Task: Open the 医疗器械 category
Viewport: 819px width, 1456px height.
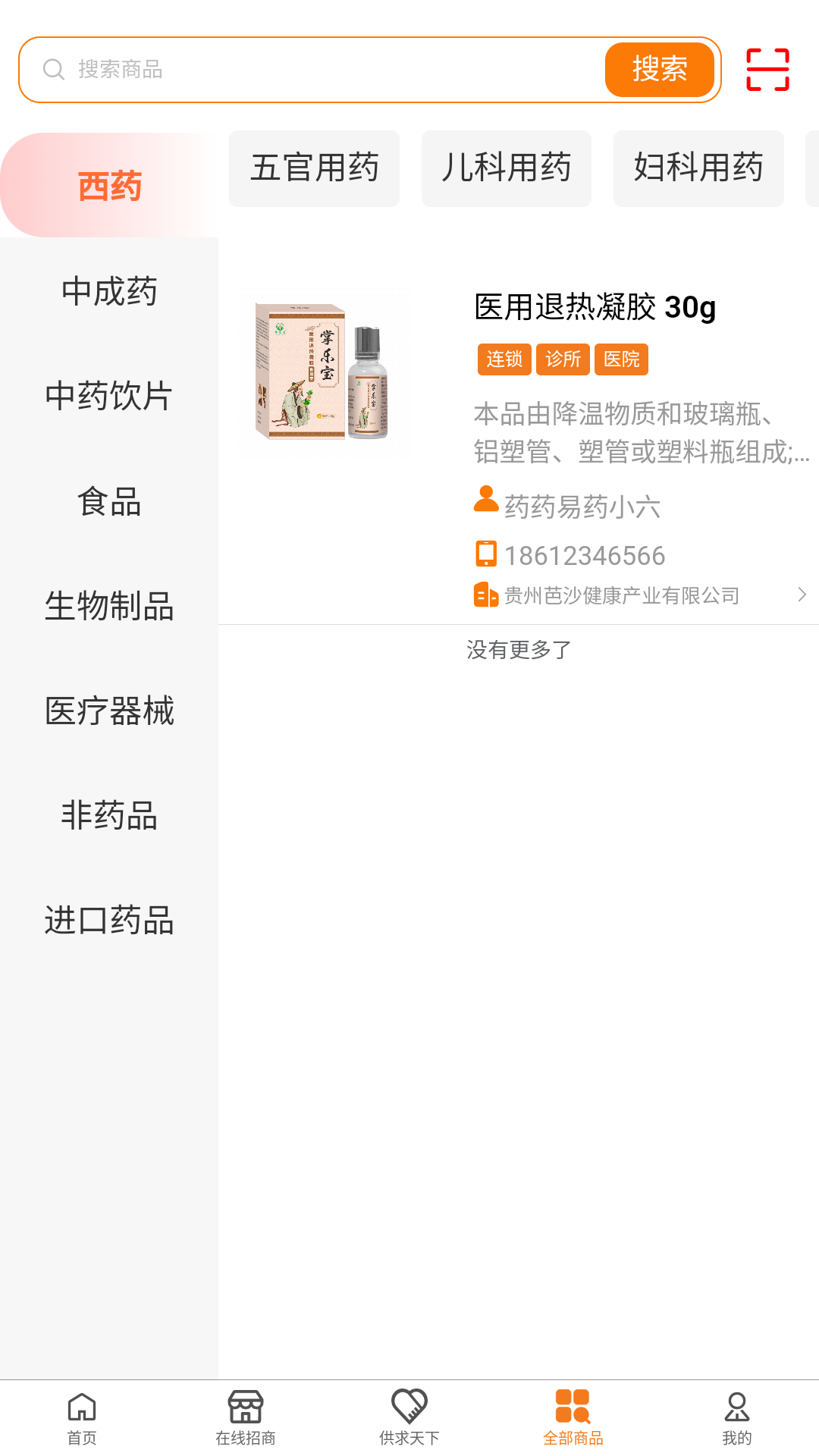Action: pos(109,711)
